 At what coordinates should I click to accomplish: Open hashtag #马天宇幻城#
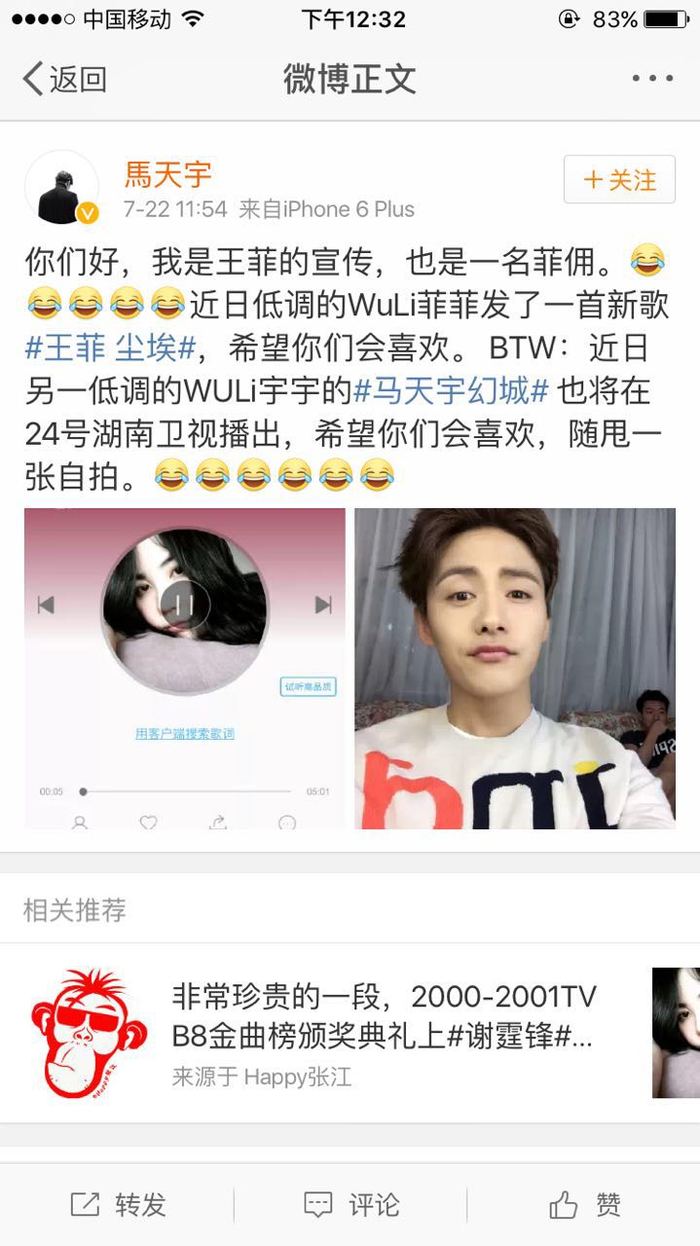tap(450, 391)
